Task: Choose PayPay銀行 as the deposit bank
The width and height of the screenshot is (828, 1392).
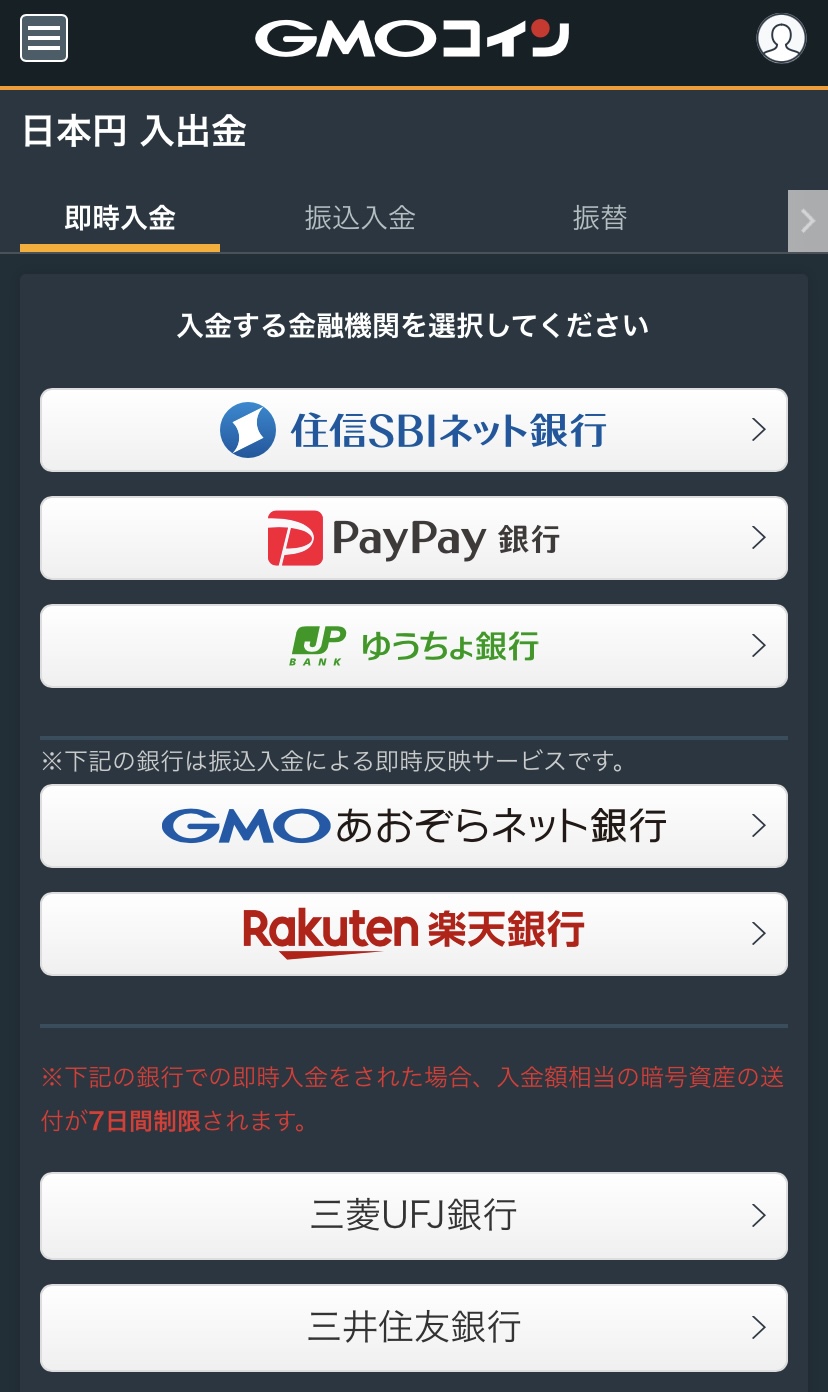Action: click(x=414, y=538)
